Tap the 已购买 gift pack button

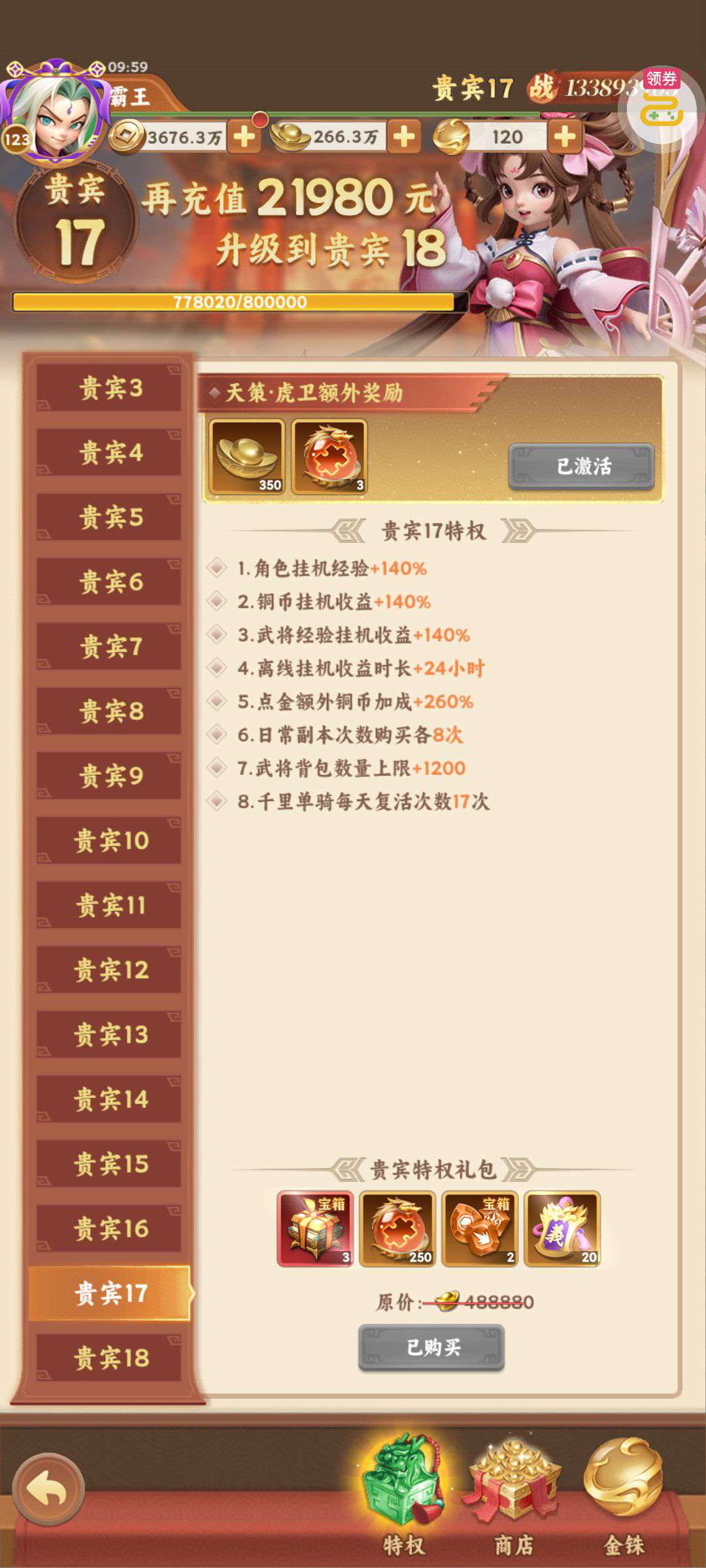431,1347
